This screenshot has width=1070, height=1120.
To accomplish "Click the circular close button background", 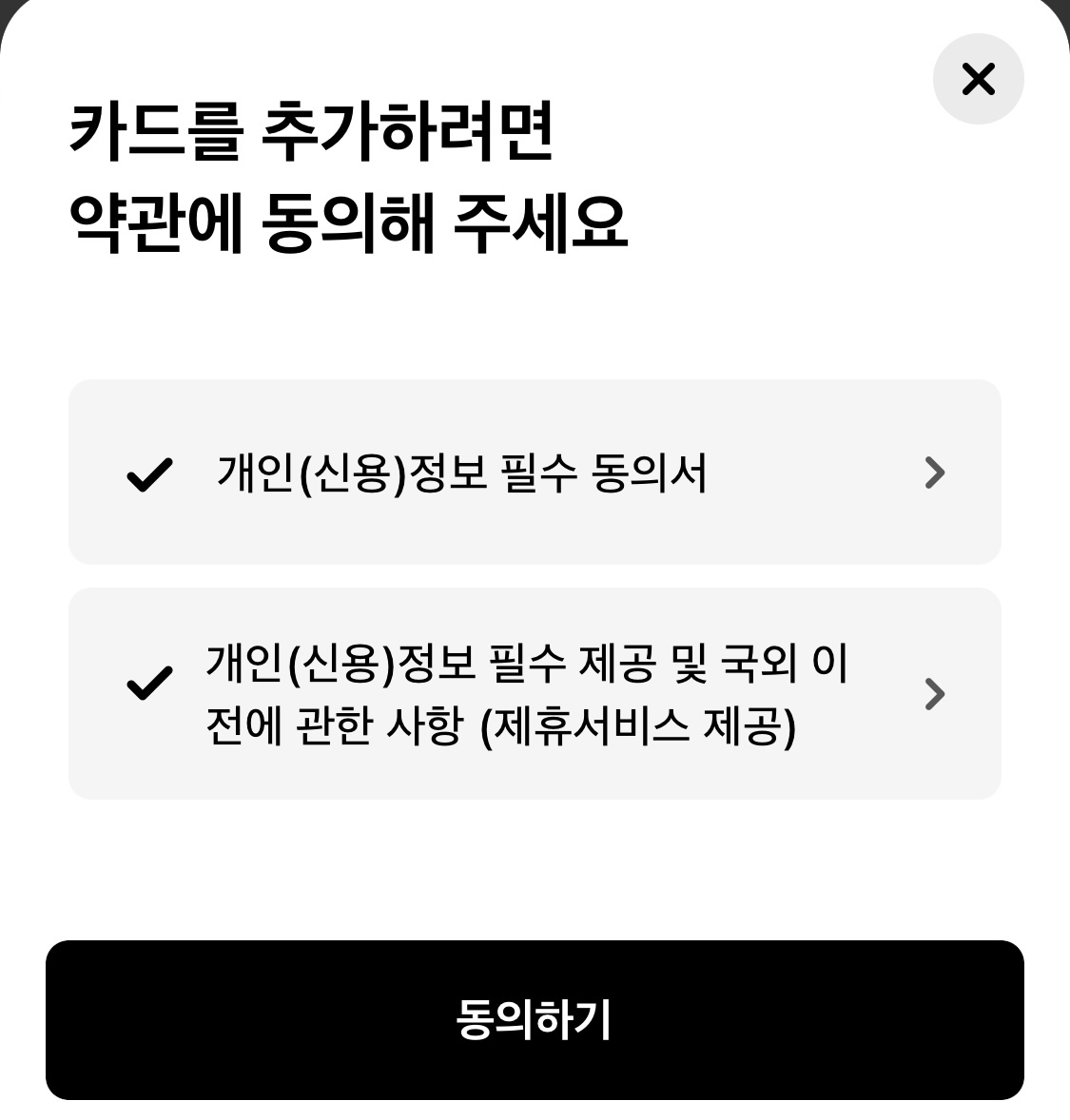I will pos(979,80).
